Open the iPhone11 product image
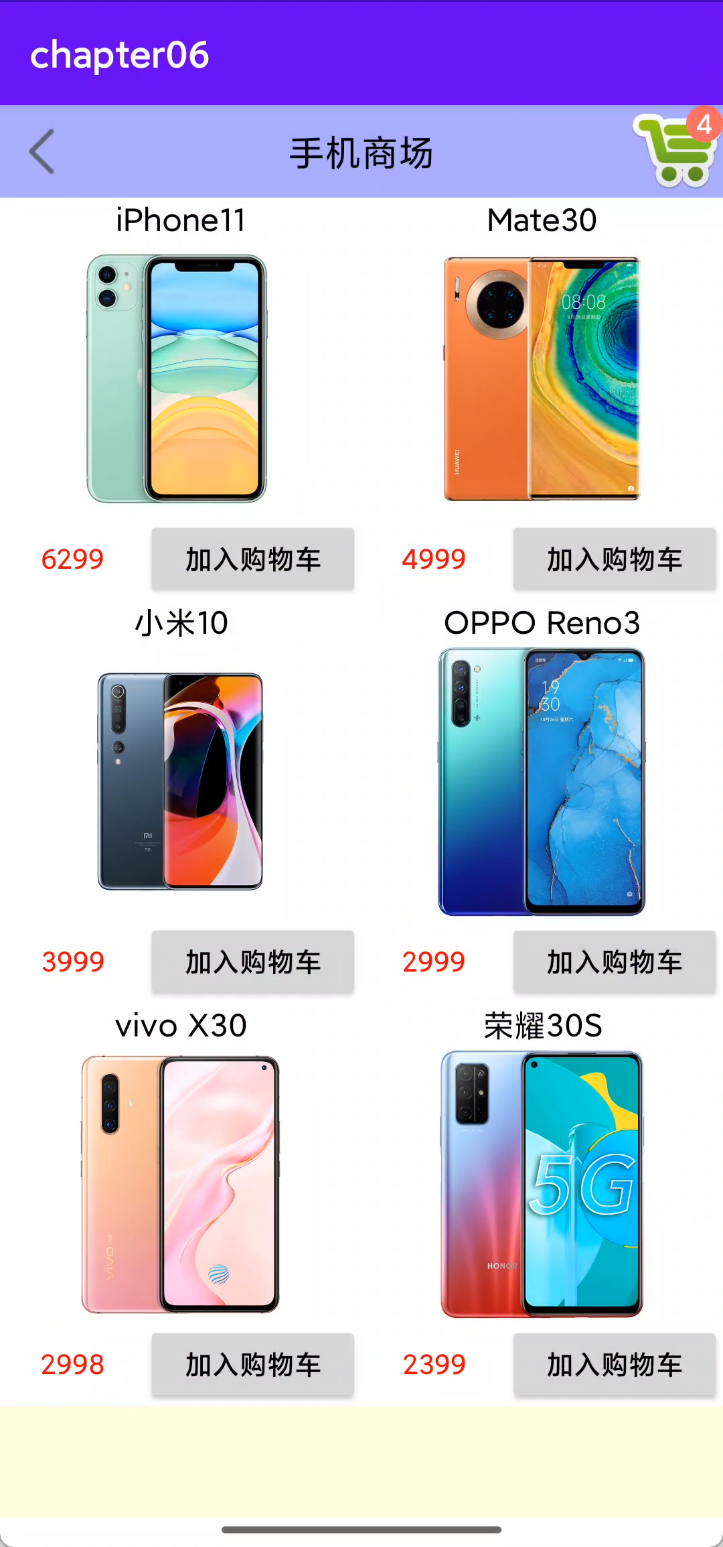The height and width of the screenshot is (1547, 723). tap(178, 379)
